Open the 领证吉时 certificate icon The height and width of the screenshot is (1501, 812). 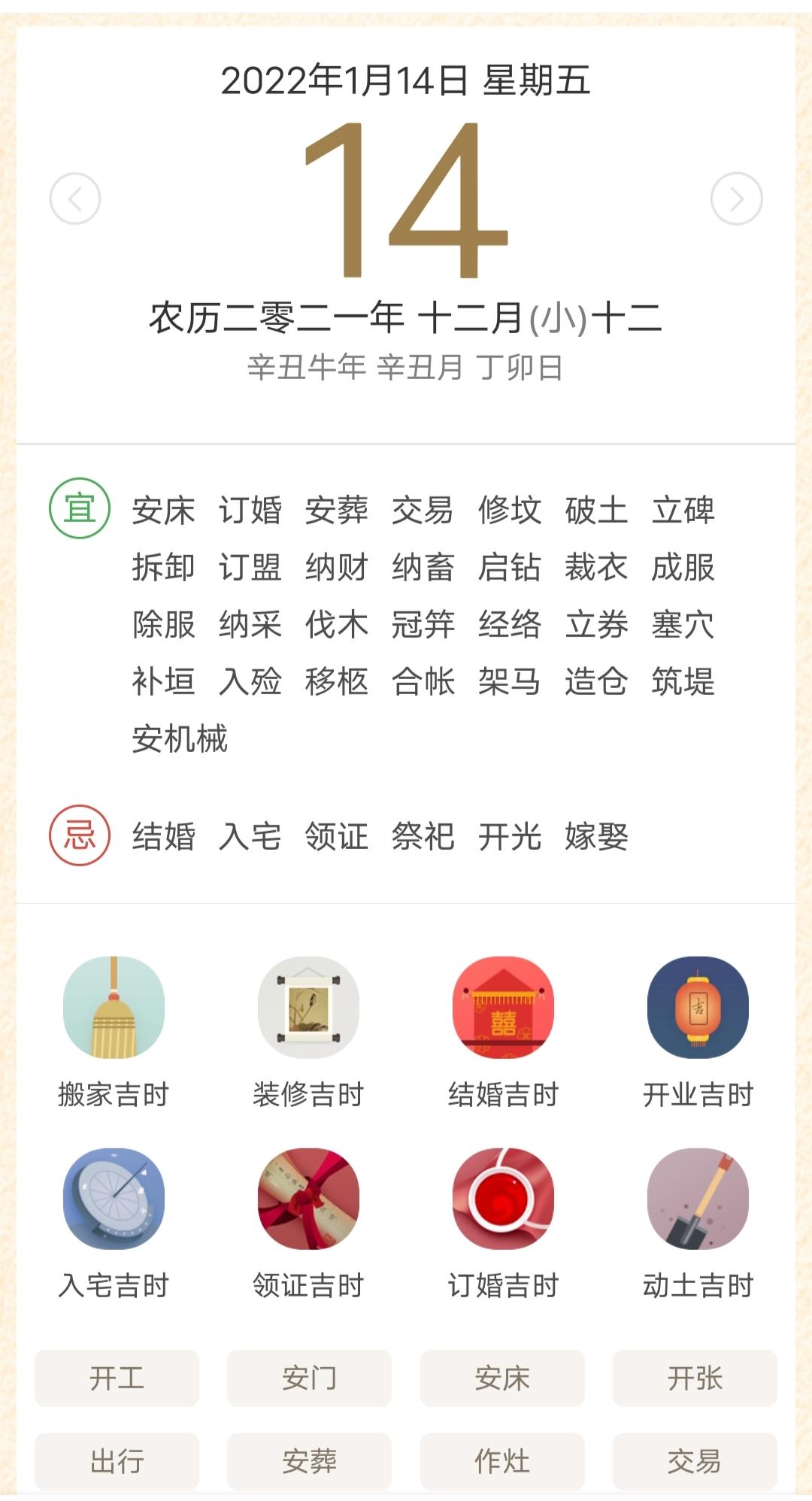(309, 1201)
